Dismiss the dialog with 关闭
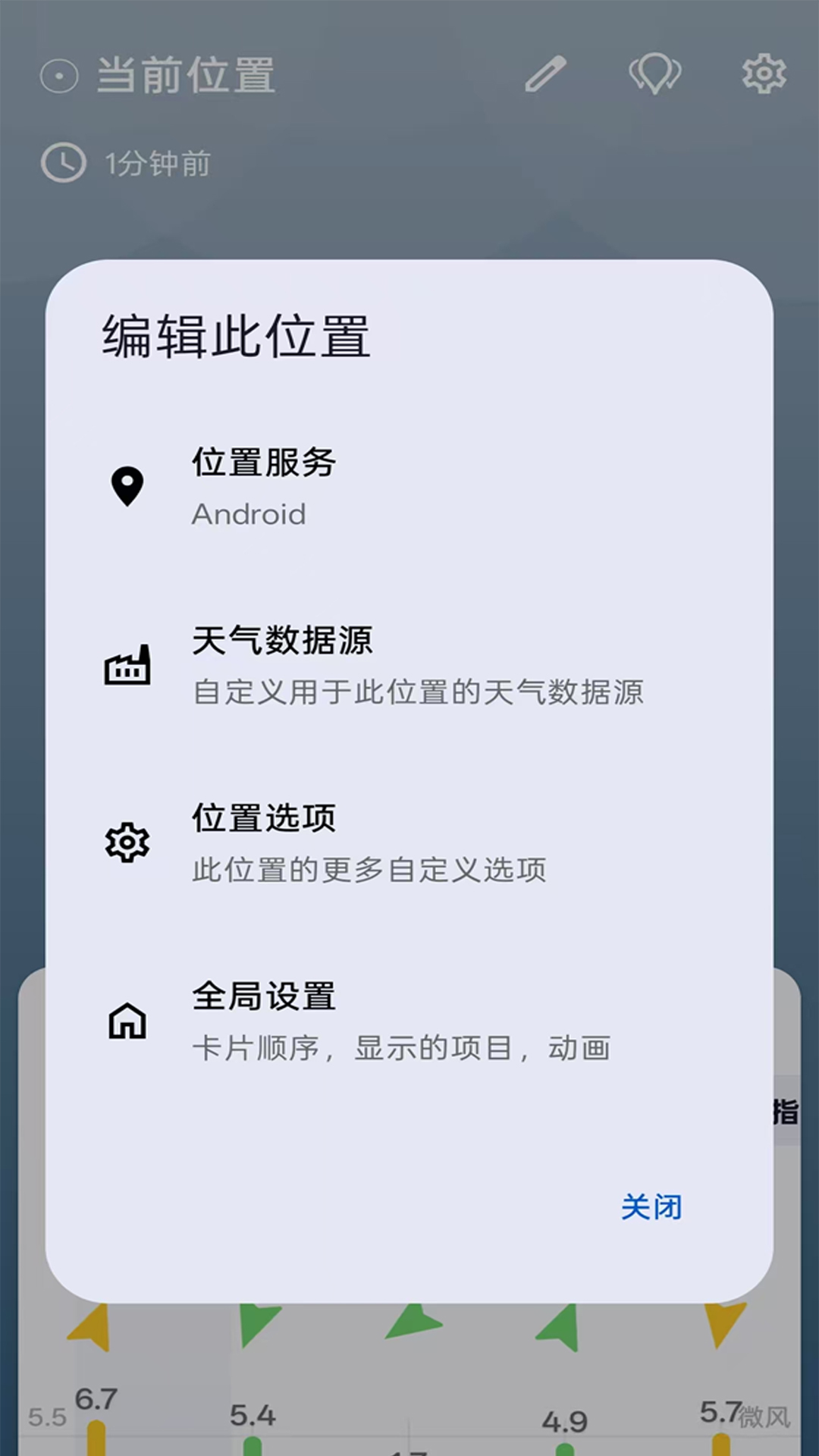819x1456 pixels. 651,1207
